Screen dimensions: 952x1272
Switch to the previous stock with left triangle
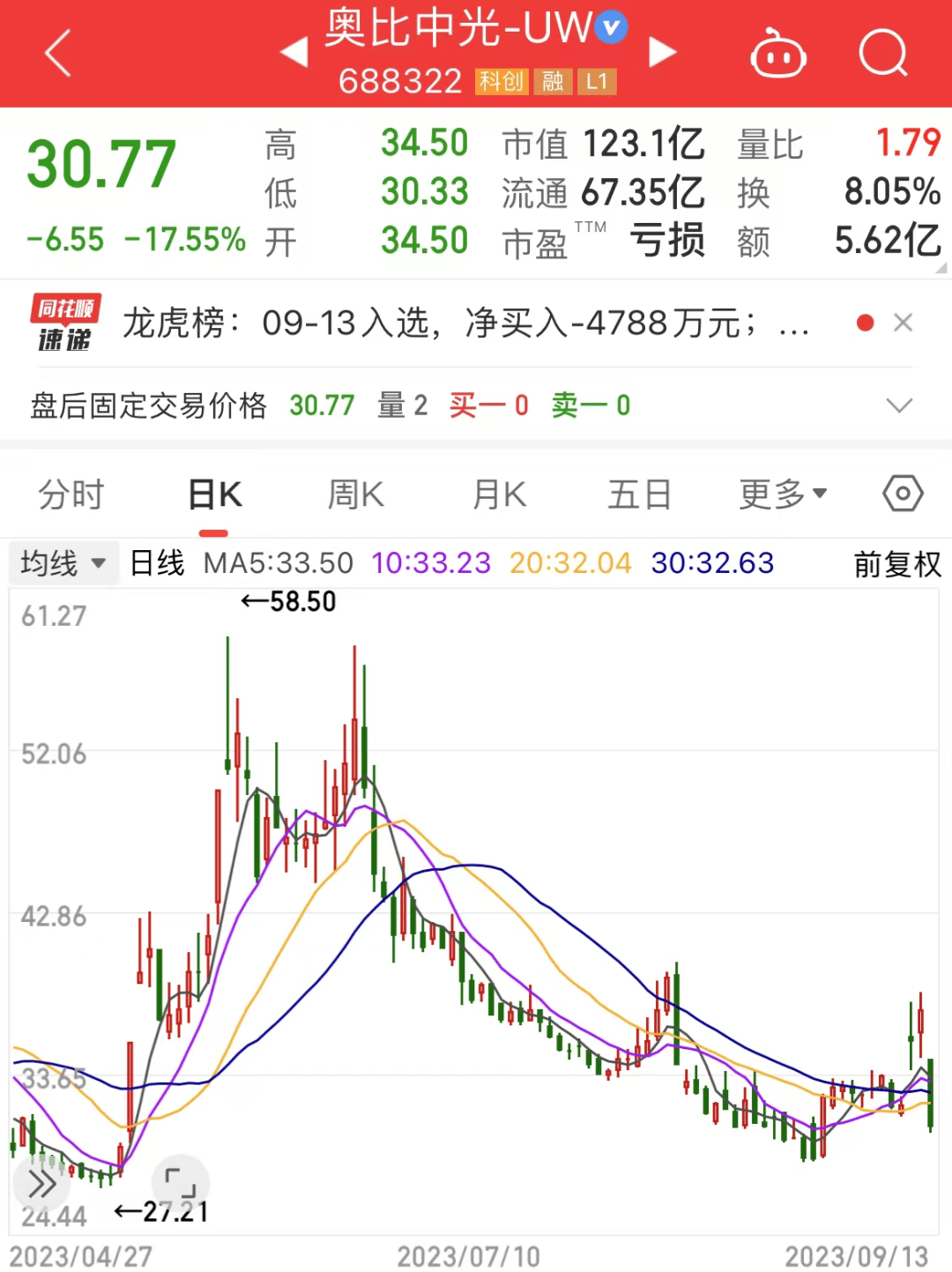(x=294, y=53)
